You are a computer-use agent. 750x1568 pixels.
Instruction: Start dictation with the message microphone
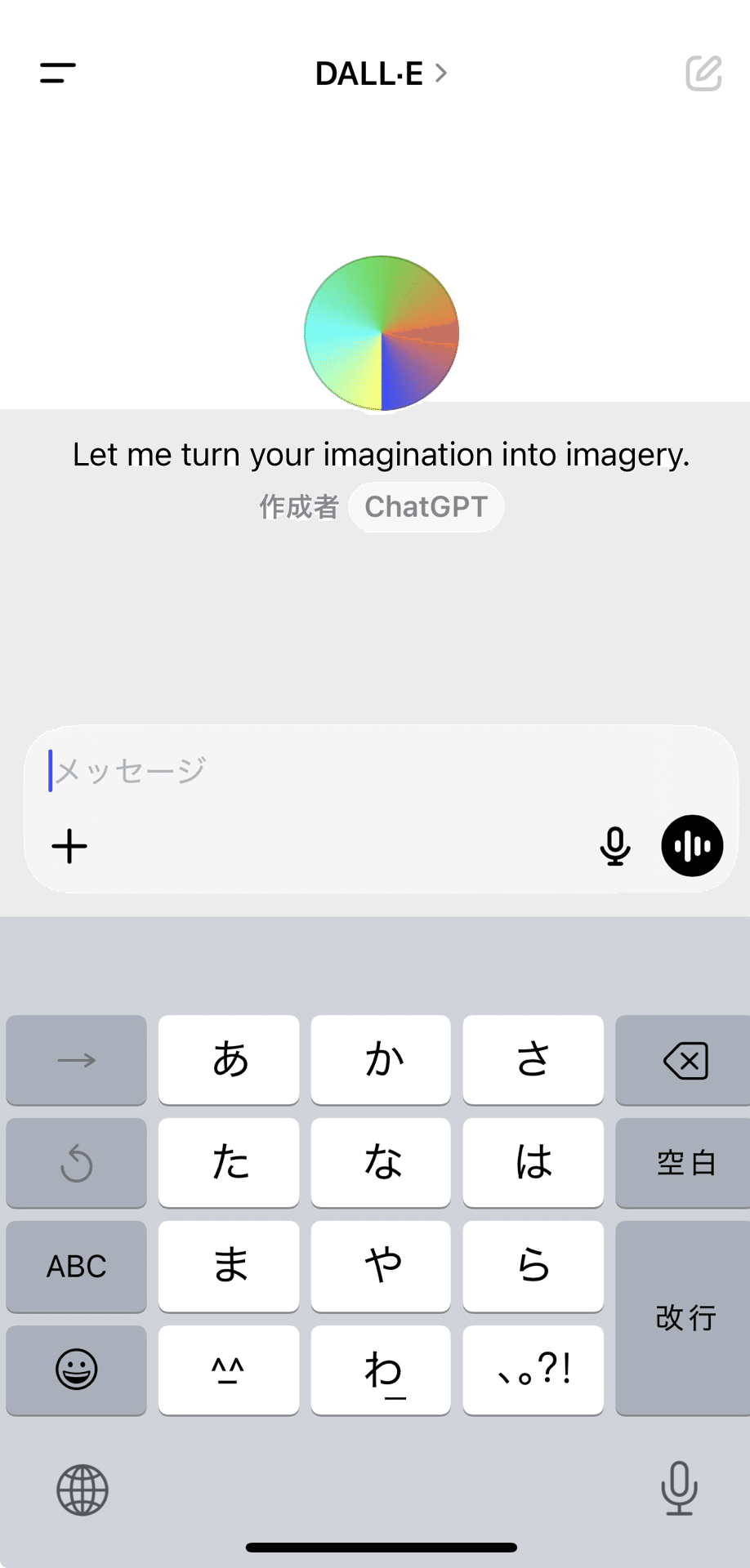point(615,846)
